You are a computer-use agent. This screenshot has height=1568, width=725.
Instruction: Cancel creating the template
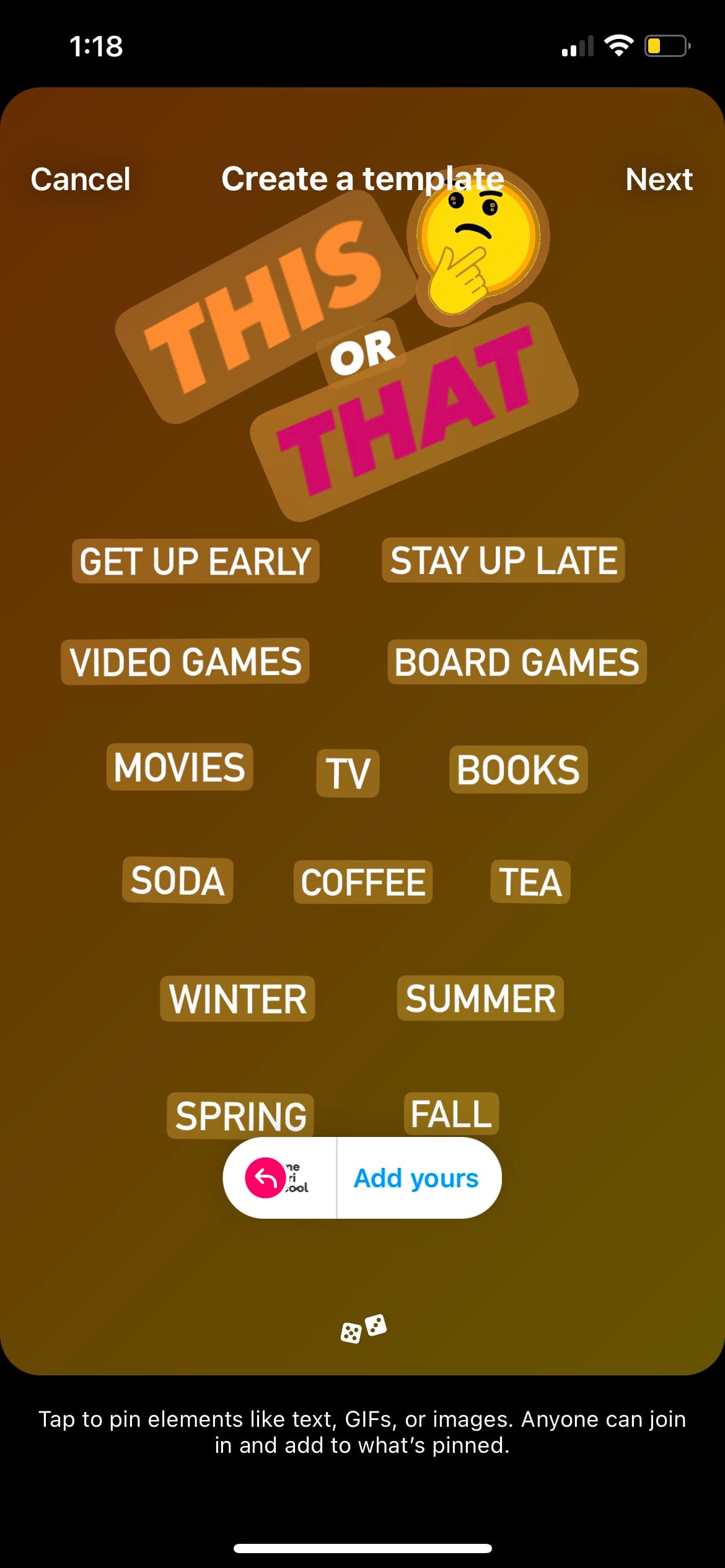[81, 180]
